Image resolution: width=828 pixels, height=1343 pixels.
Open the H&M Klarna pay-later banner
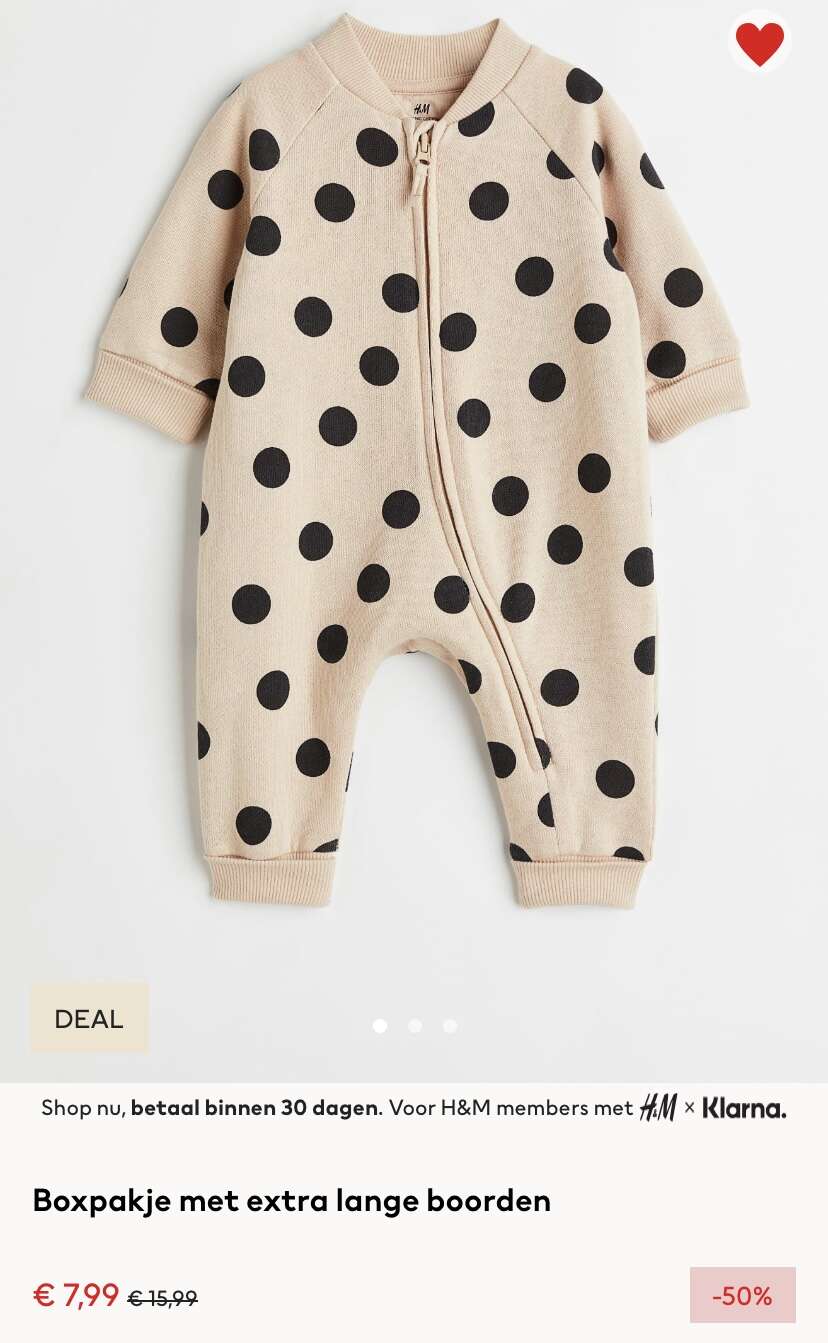tap(414, 1108)
